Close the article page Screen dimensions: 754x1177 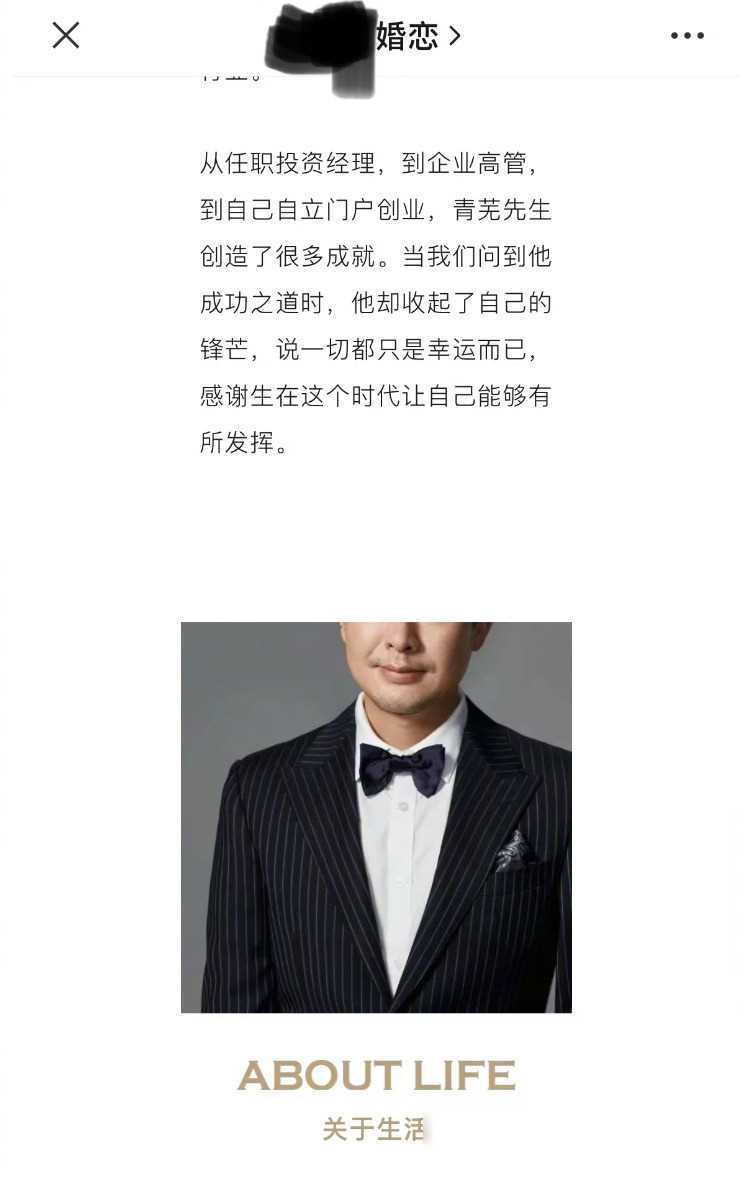click(x=66, y=36)
